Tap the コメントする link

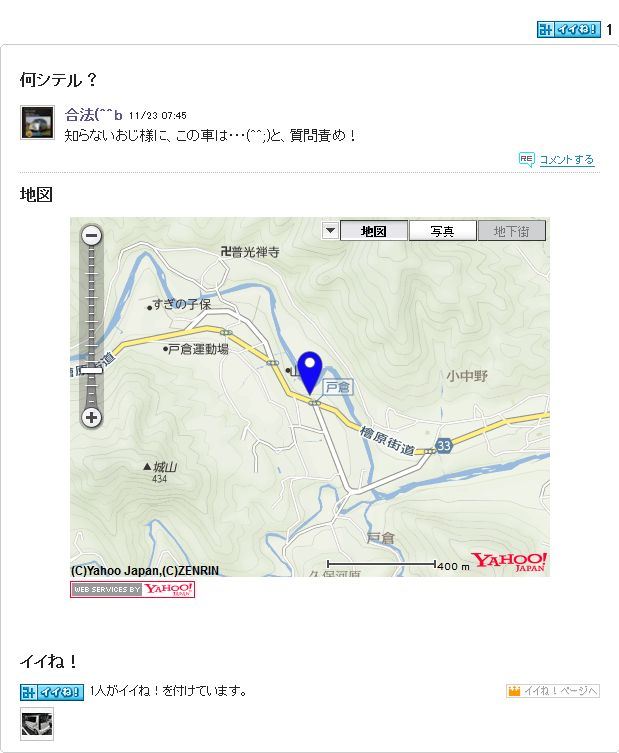(566, 160)
